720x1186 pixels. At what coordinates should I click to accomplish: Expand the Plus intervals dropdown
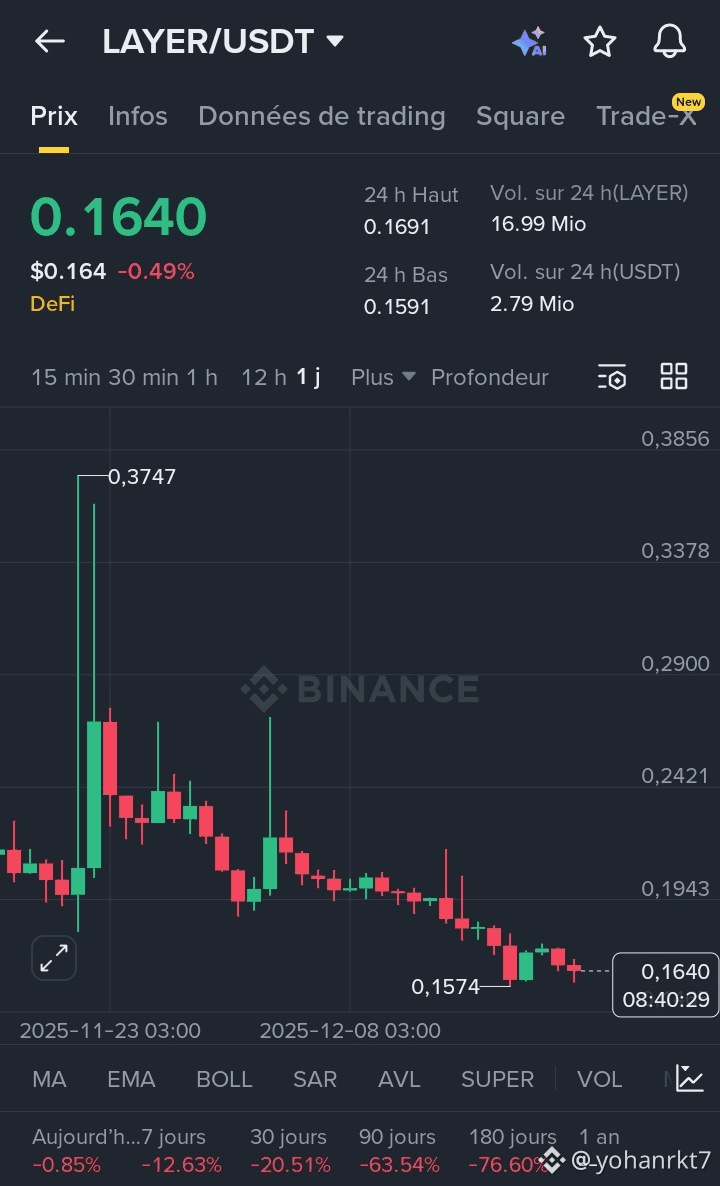pos(383,377)
